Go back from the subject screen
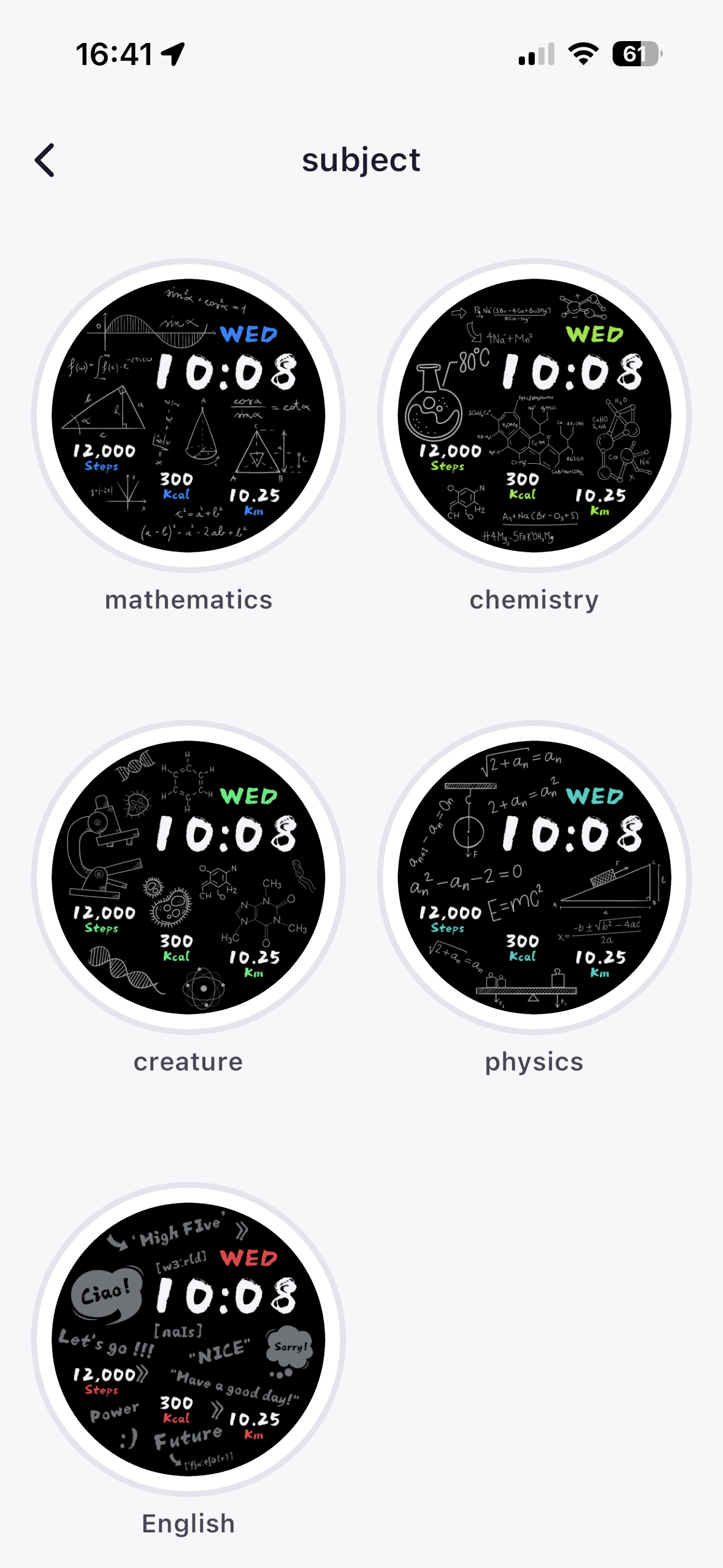This screenshot has width=723, height=1568. [45, 161]
